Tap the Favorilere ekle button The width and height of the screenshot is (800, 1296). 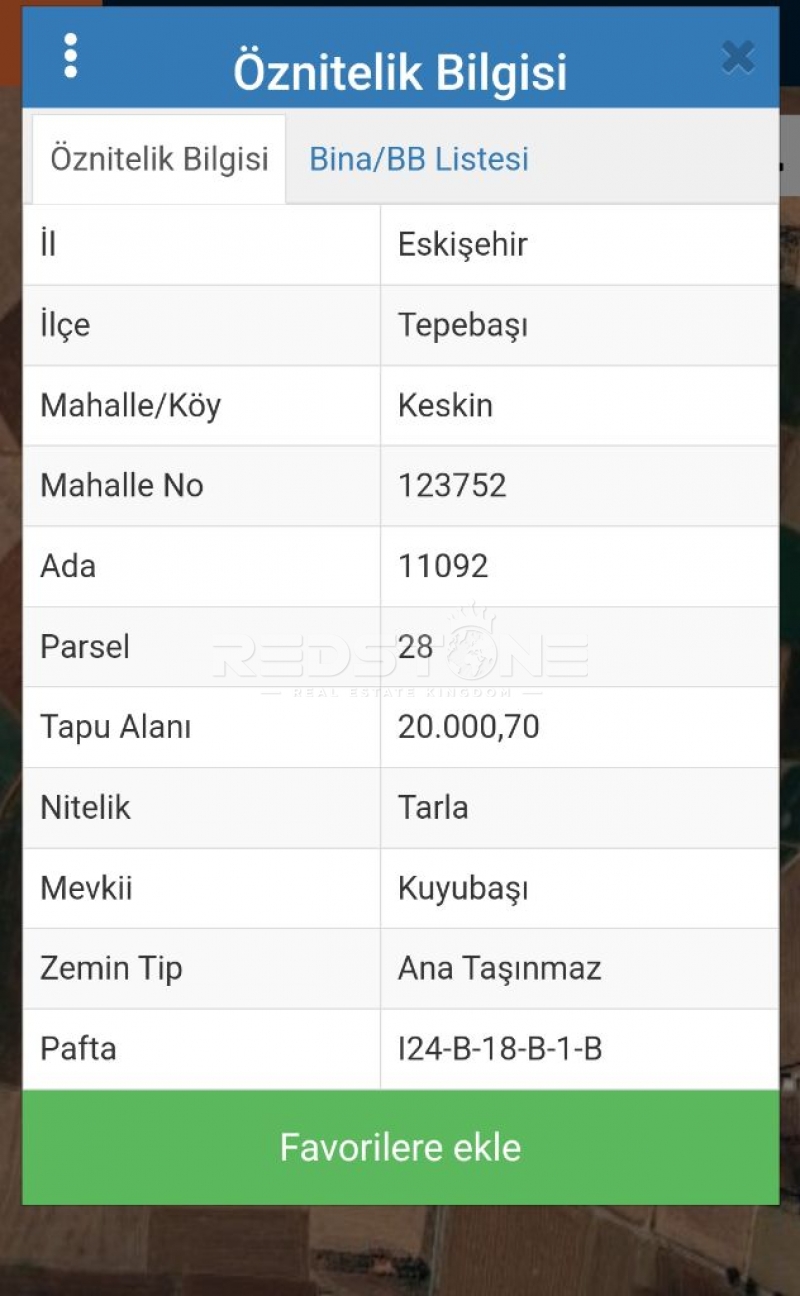coord(400,1147)
